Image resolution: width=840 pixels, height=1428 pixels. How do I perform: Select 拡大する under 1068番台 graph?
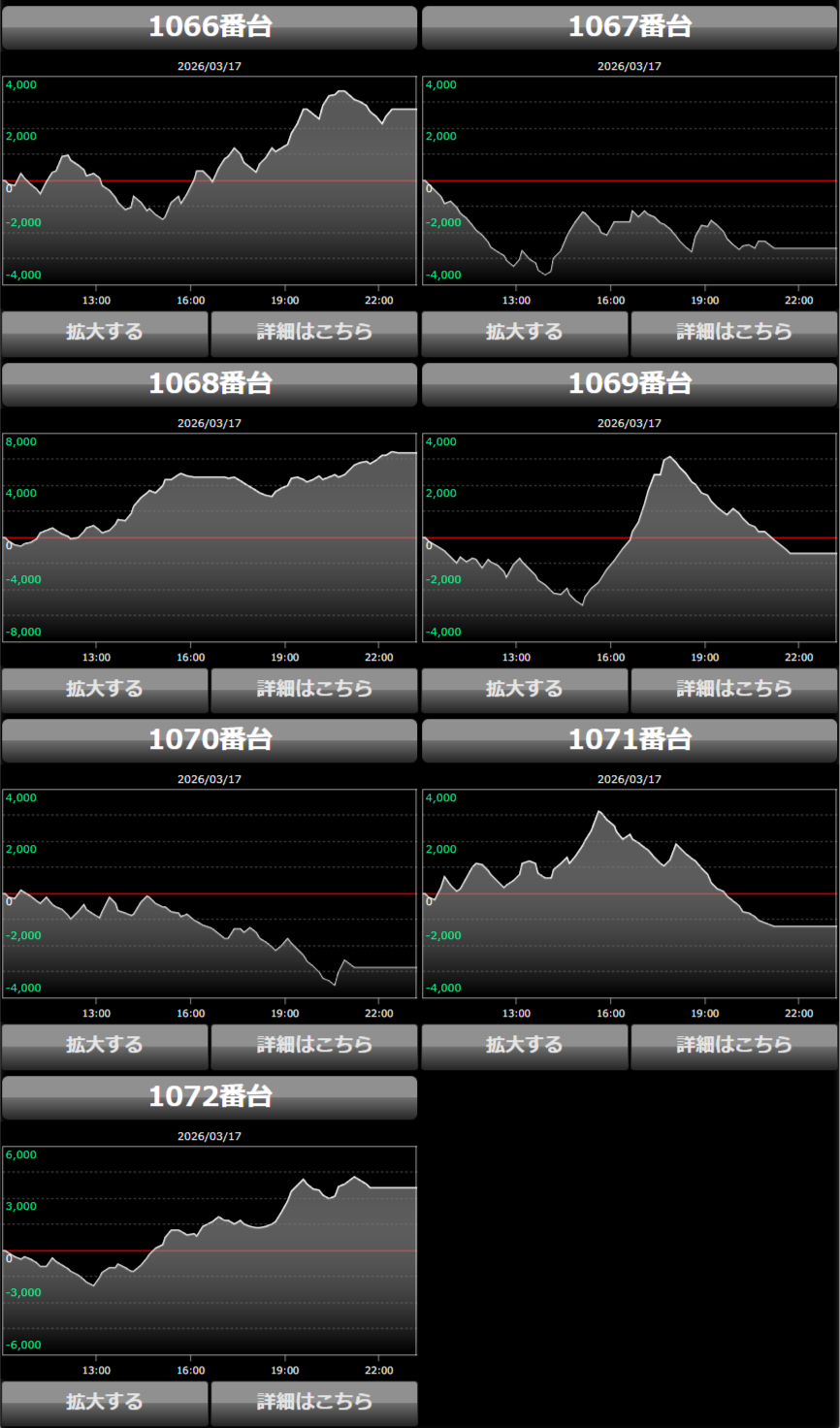(105, 690)
